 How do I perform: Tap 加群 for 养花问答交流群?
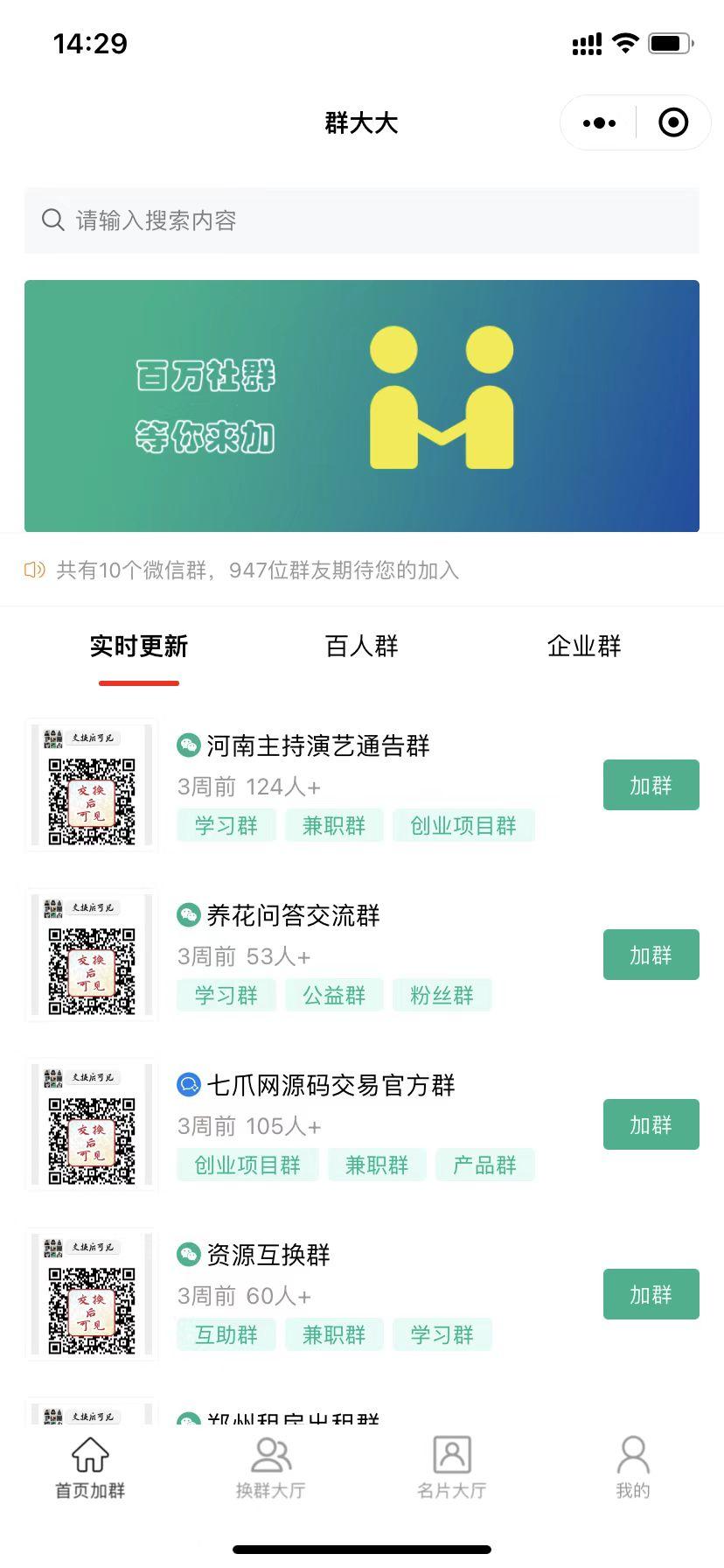[651, 955]
